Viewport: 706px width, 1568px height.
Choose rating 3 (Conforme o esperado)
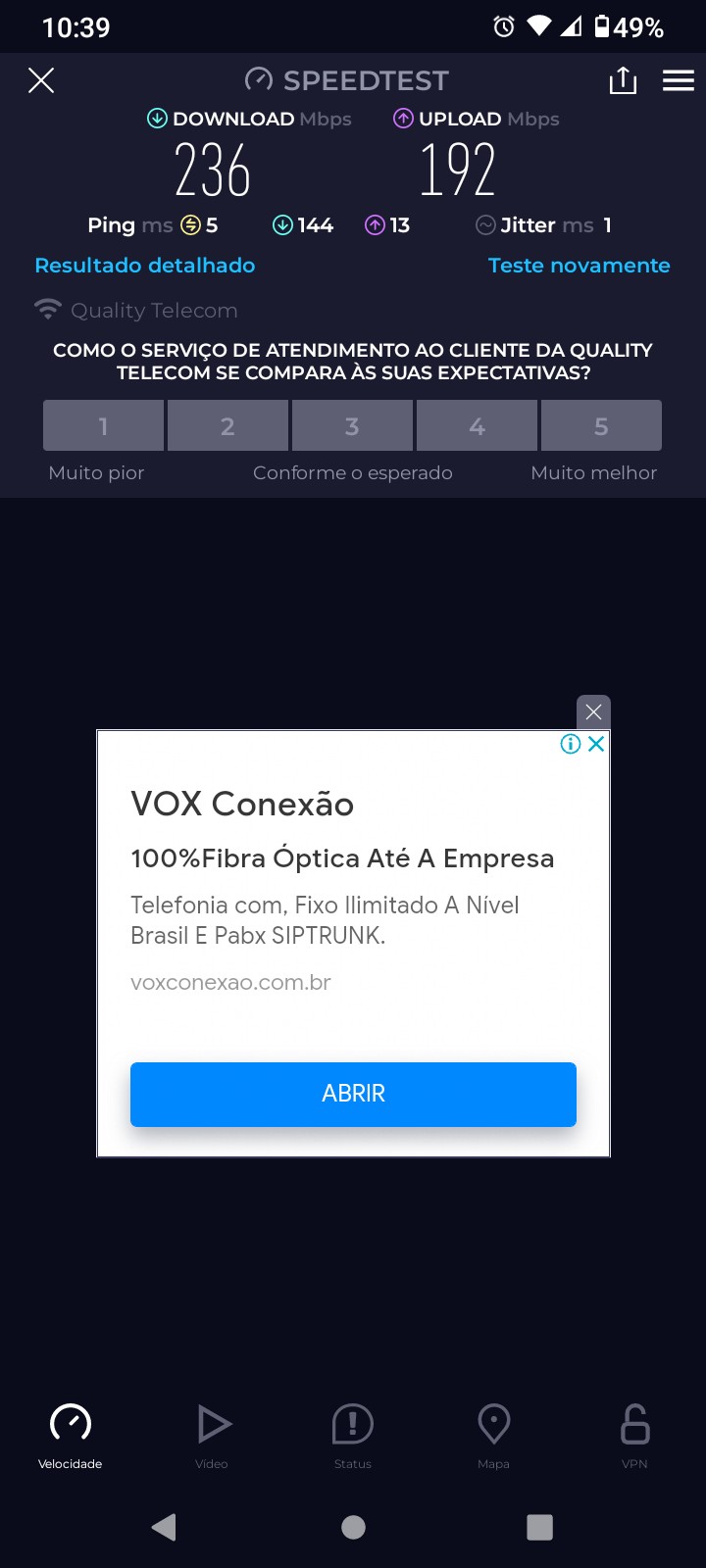tap(352, 426)
